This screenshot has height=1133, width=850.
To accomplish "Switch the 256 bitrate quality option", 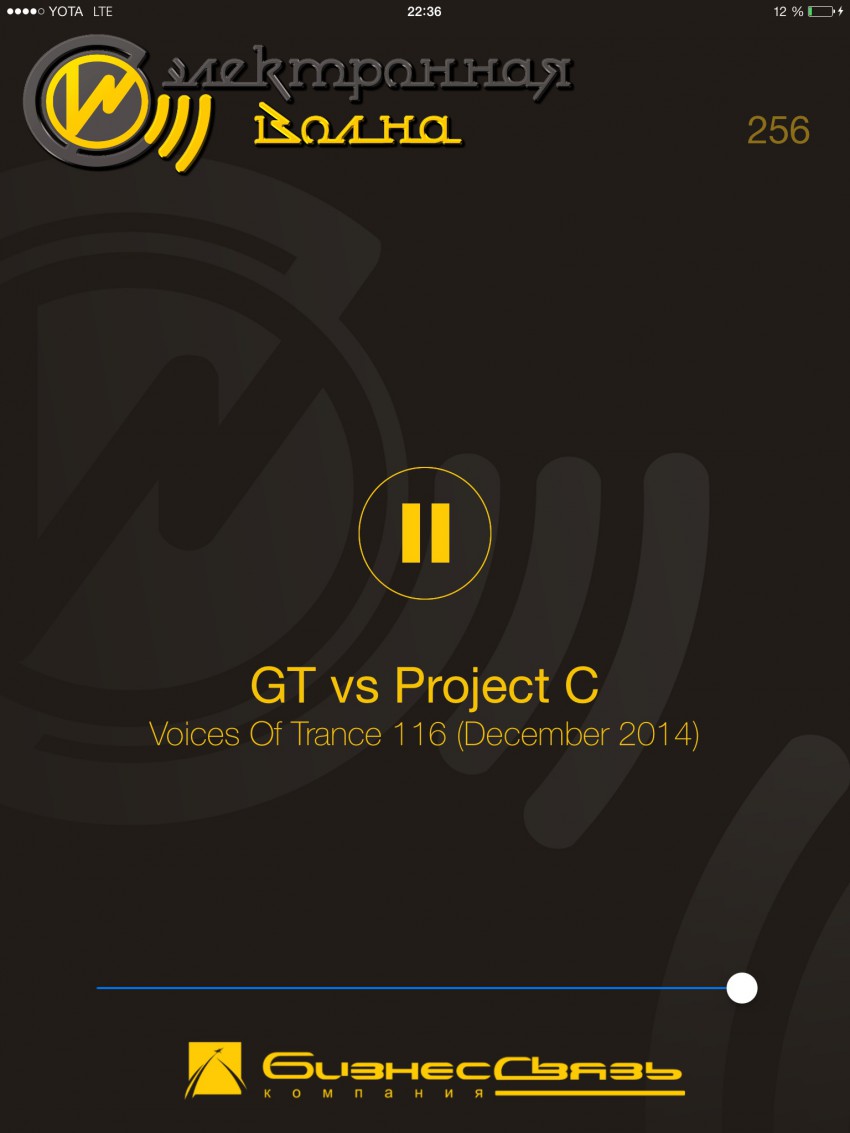I will click(778, 130).
